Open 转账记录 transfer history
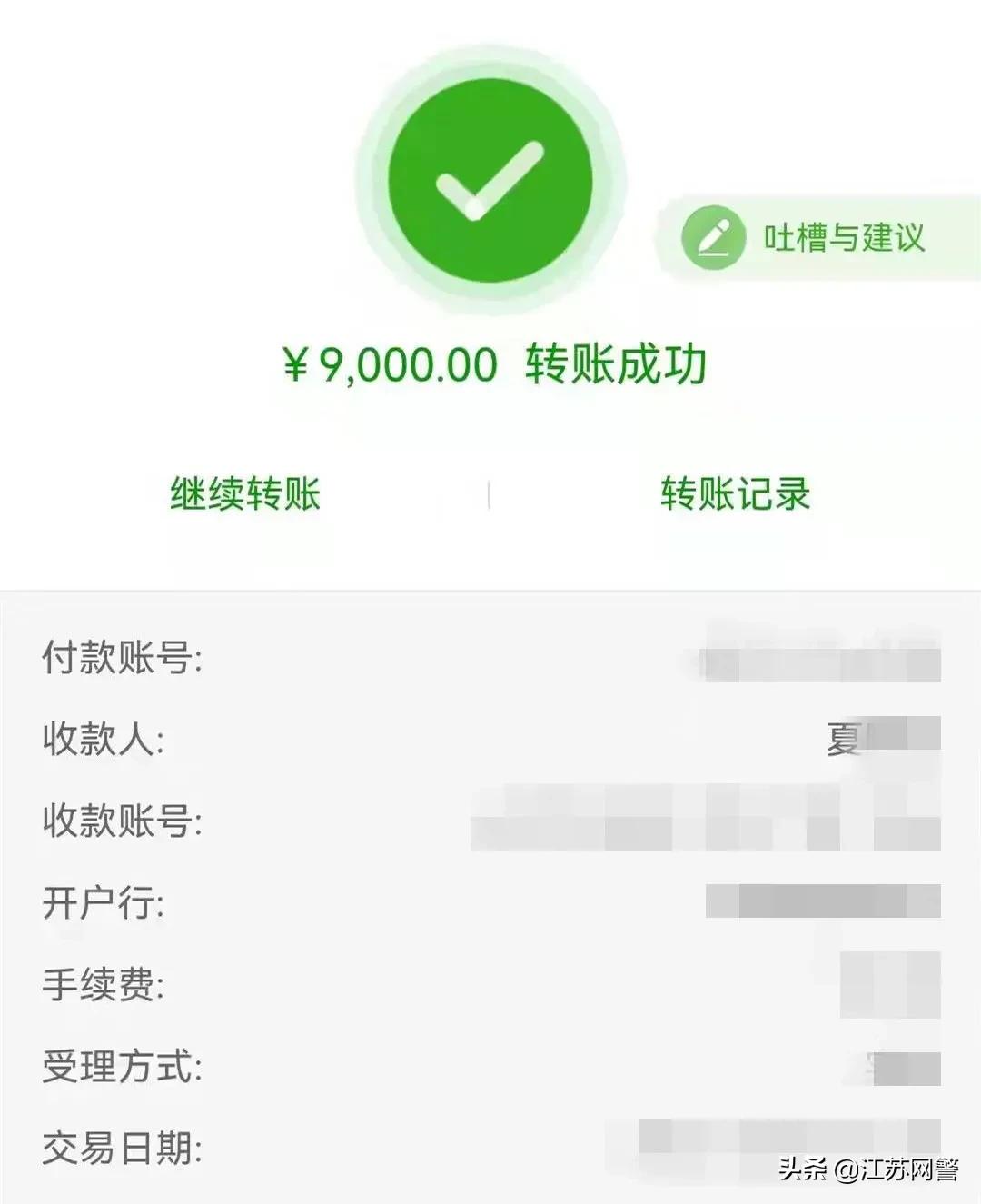 pyautogui.click(x=734, y=493)
